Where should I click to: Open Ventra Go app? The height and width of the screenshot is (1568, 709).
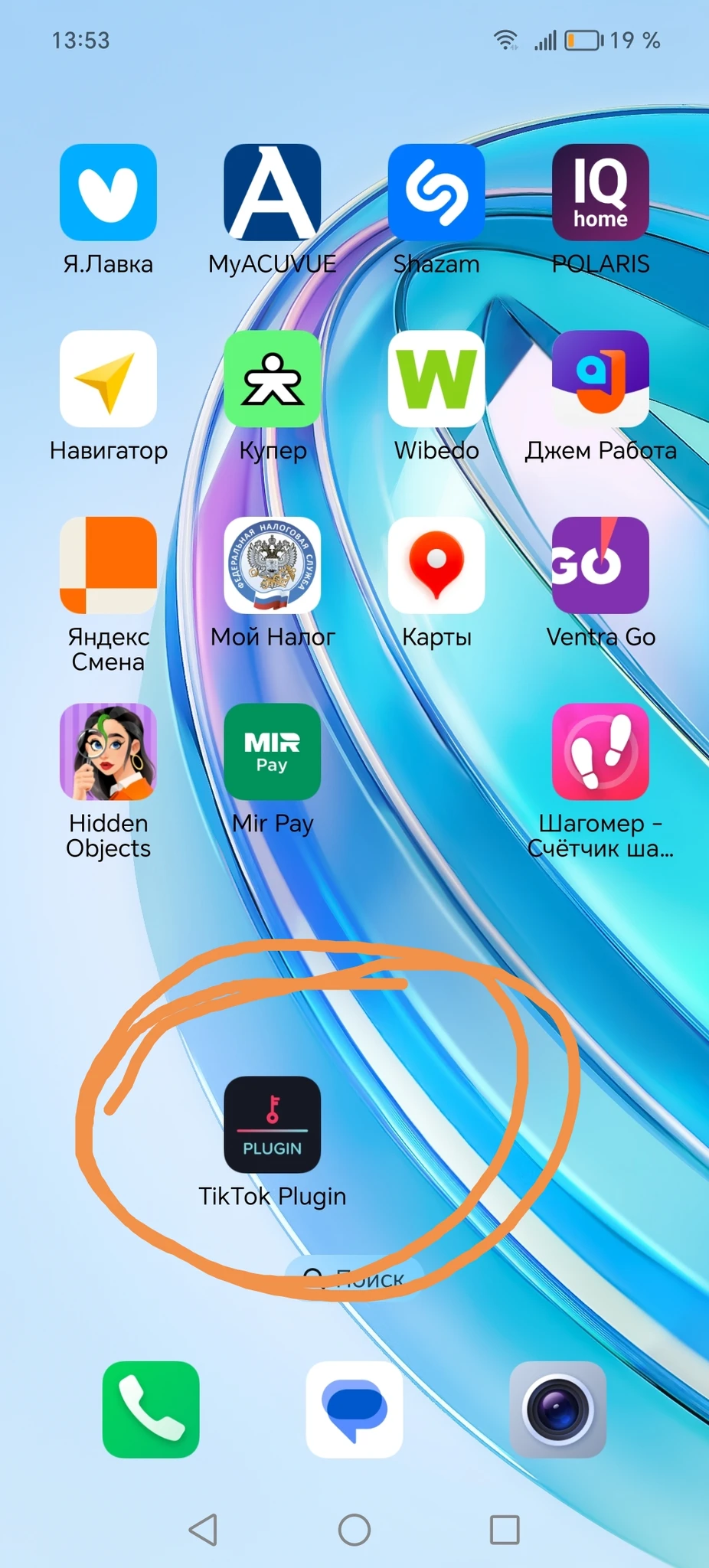tap(600, 565)
